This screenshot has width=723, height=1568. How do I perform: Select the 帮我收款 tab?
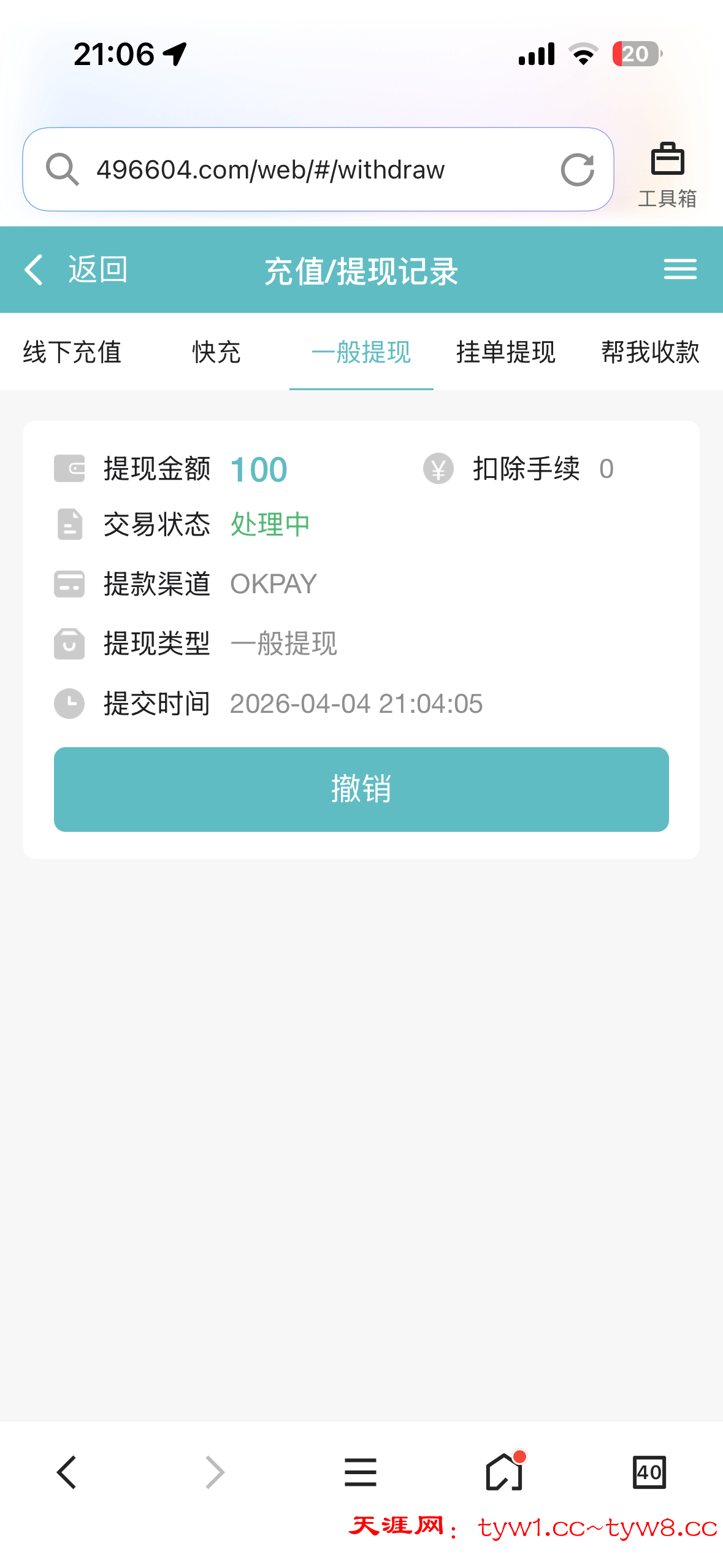tap(650, 352)
